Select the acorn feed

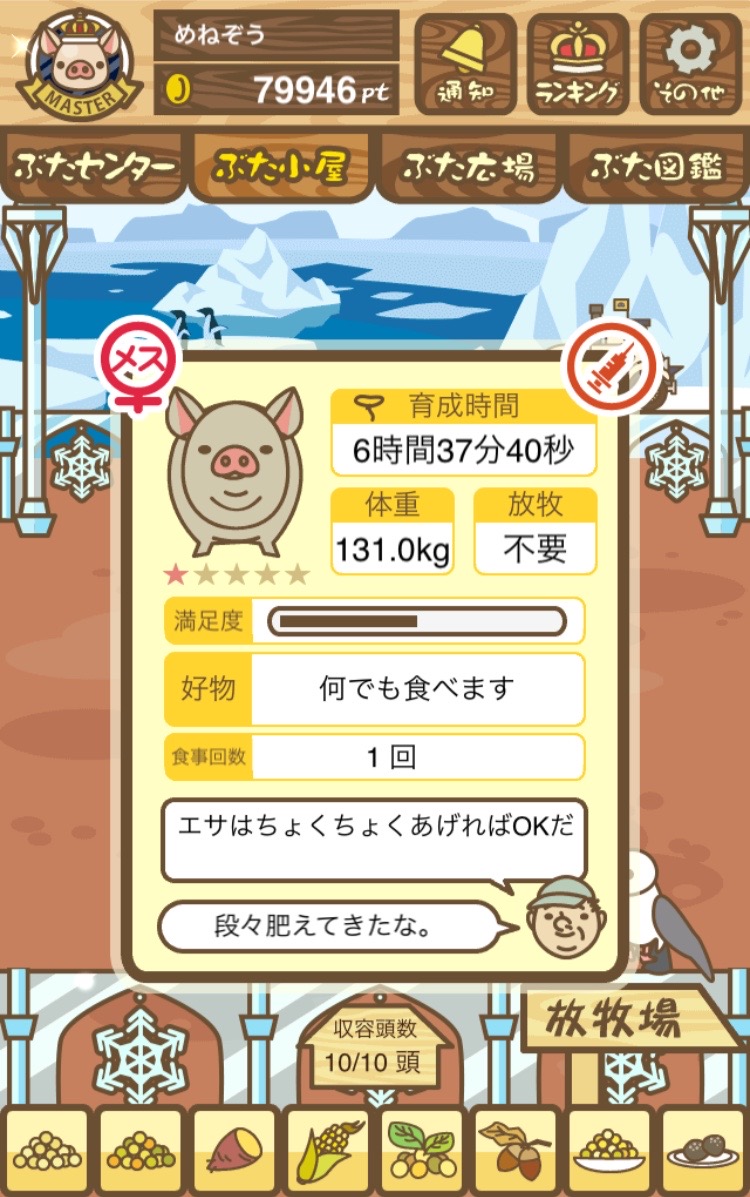[515, 1151]
